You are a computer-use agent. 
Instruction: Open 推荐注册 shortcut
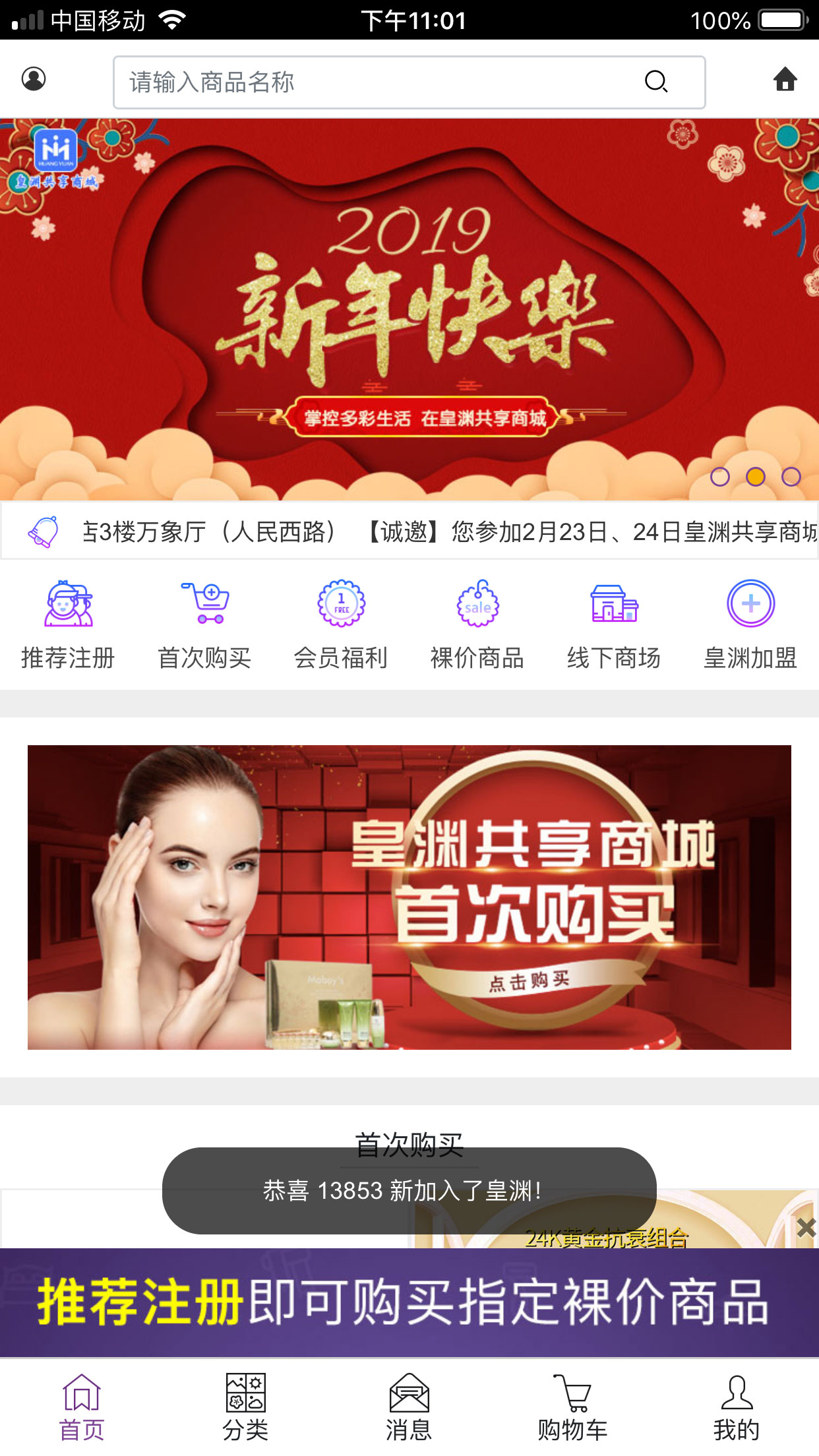[68, 624]
